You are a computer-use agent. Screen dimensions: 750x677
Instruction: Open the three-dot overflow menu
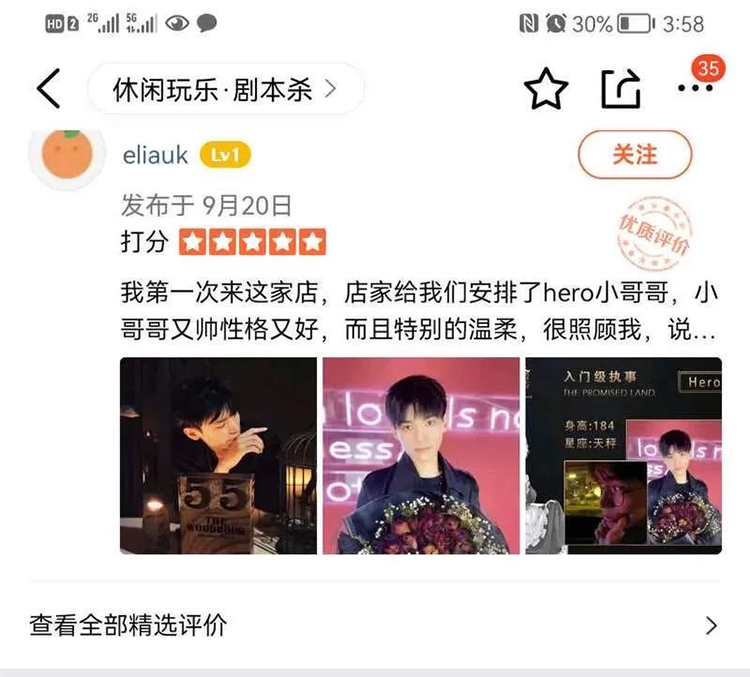pyautogui.click(x=695, y=89)
